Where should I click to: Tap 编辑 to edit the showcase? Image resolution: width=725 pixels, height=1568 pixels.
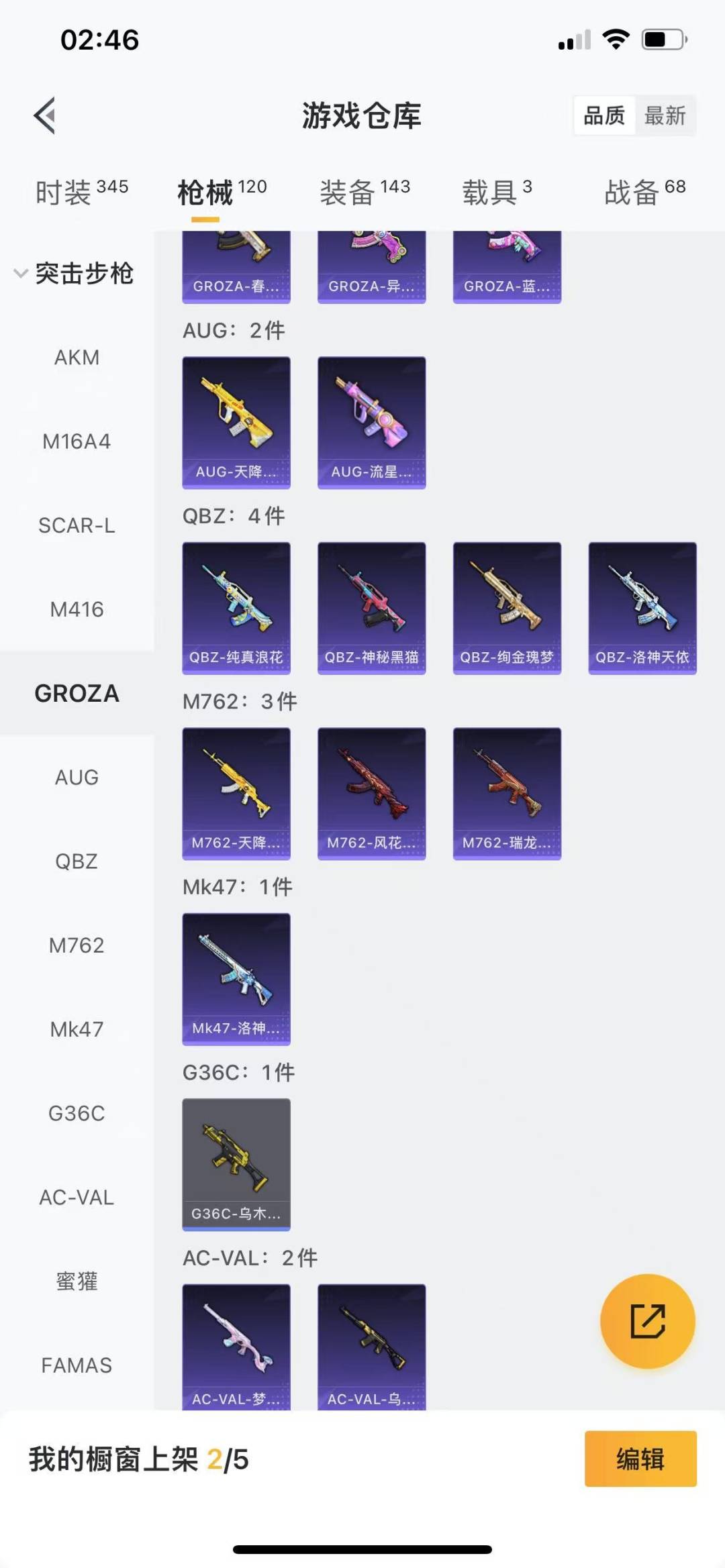click(640, 1459)
